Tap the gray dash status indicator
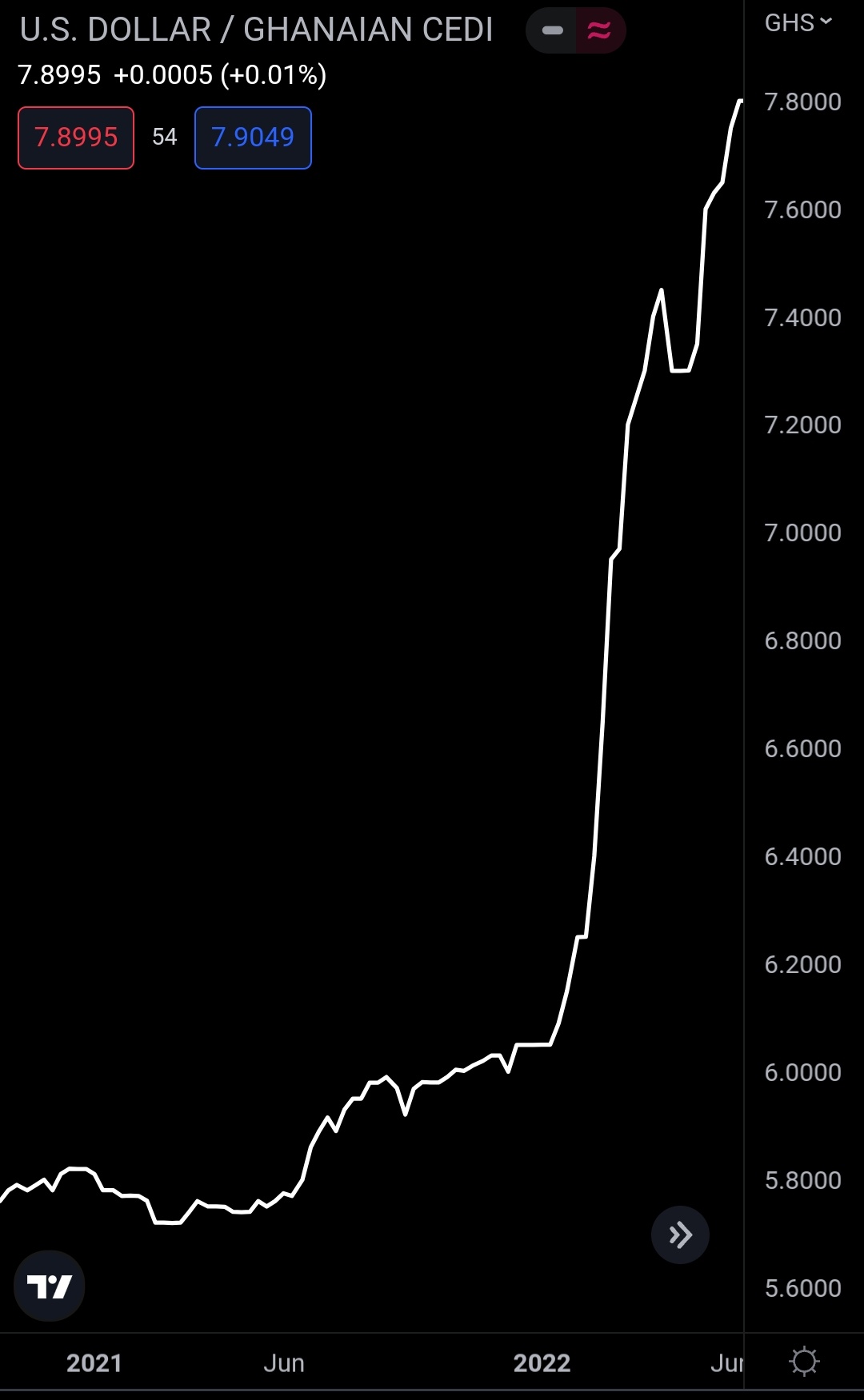This screenshot has height=1400, width=864. 552,30
